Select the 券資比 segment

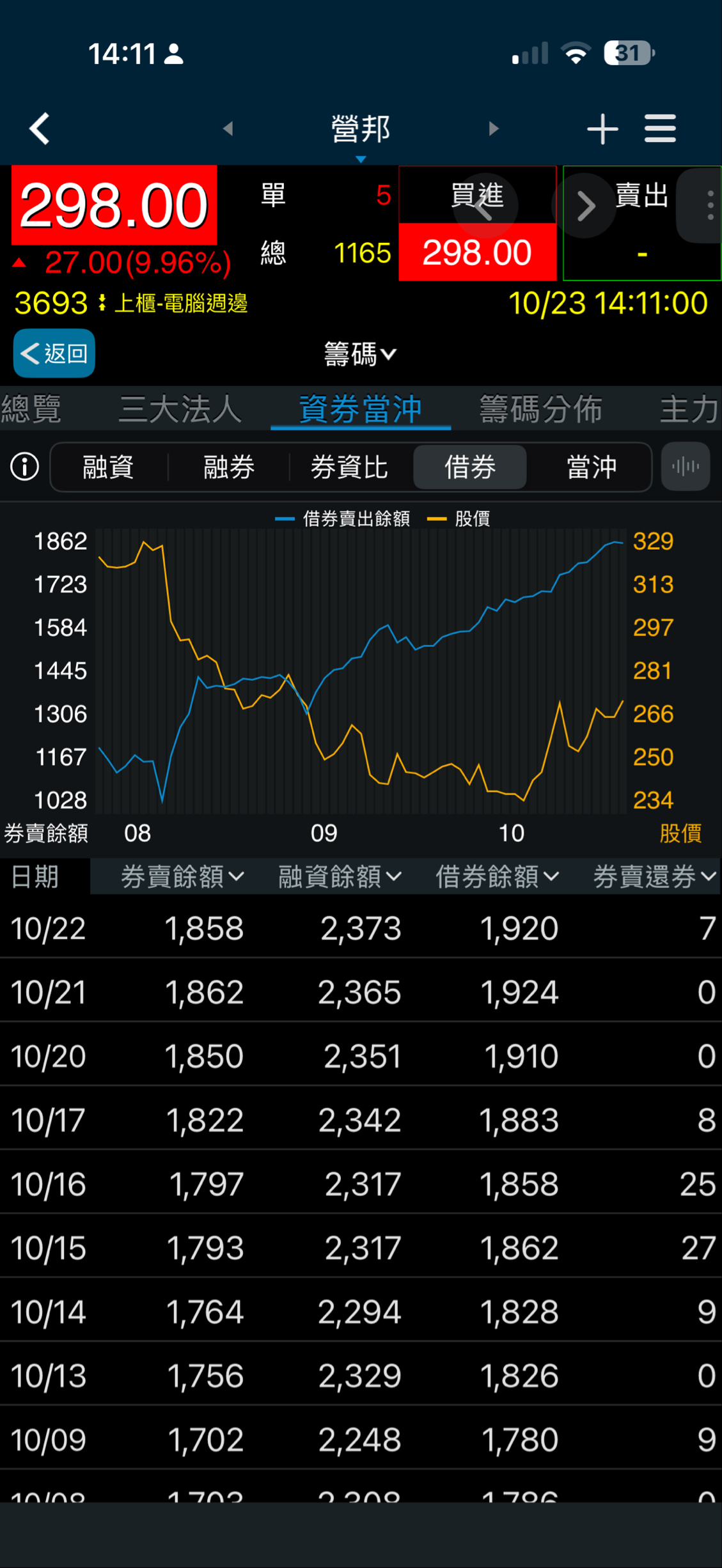(x=349, y=467)
